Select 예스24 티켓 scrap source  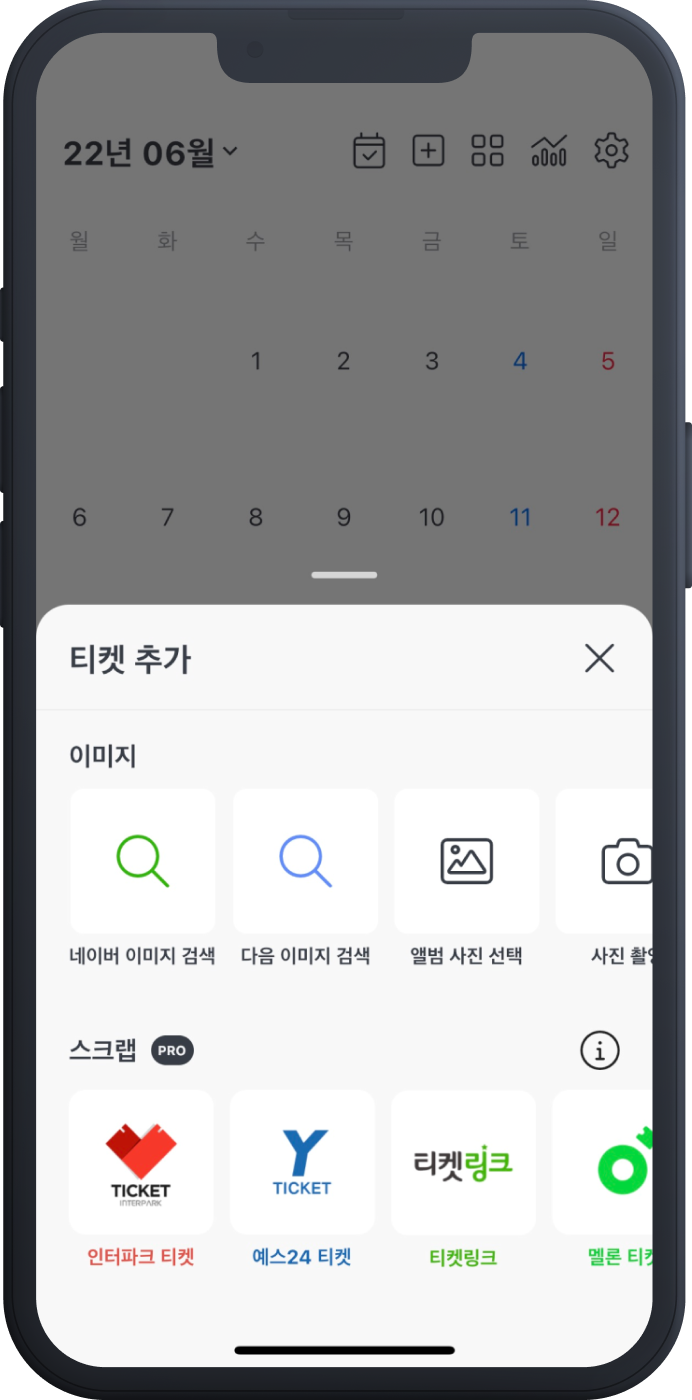tap(302, 1163)
